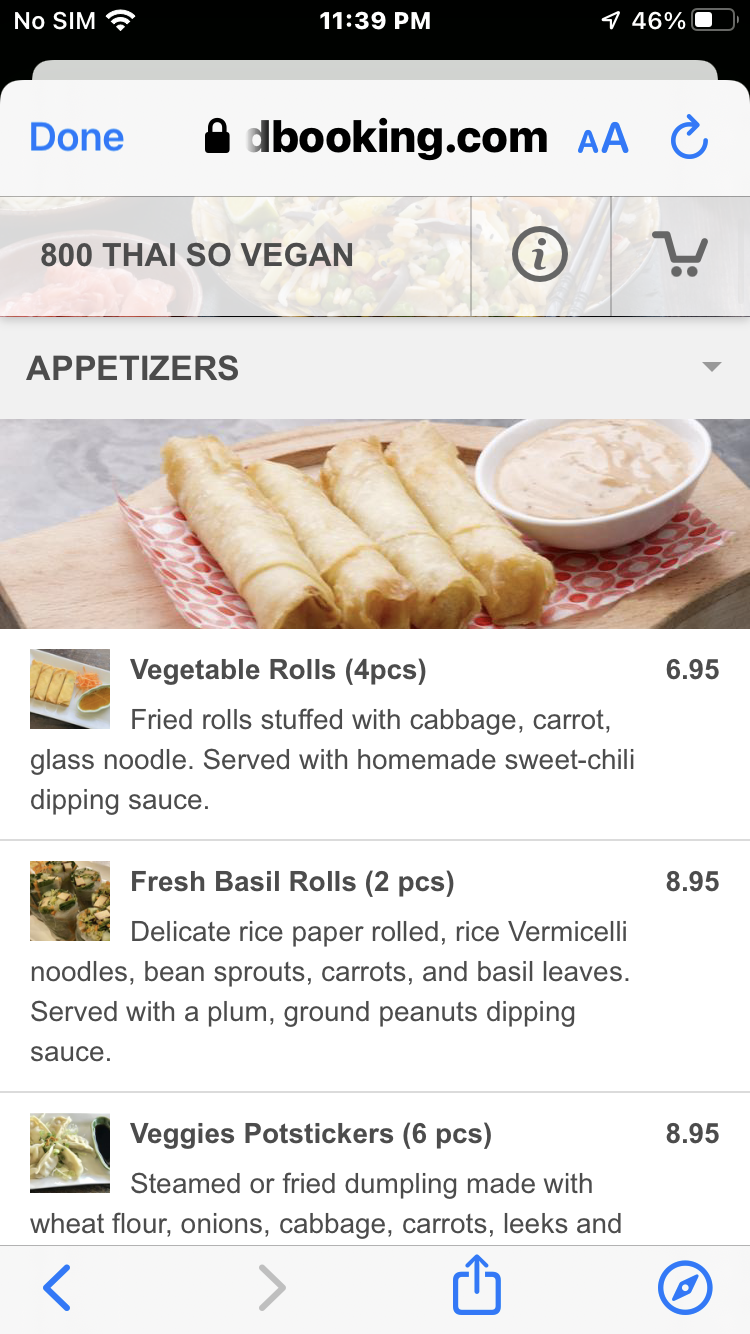Viewport: 750px width, 1334px height.
Task: Open the AA text size options
Action: [603, 139]
